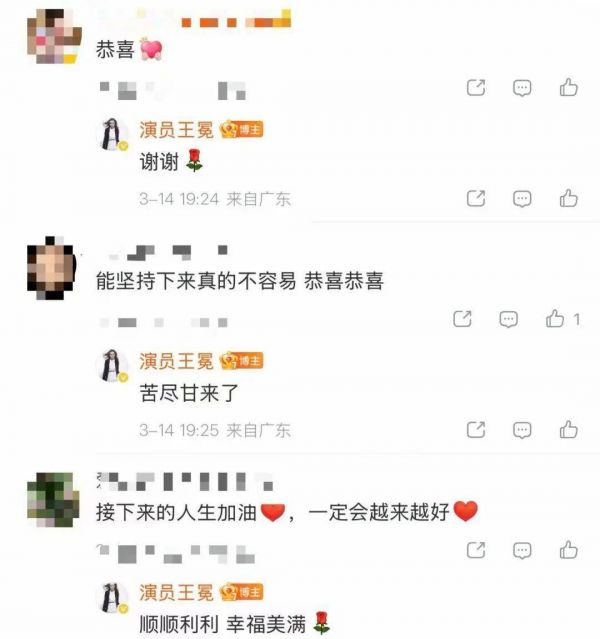This screenshot has height=639, width=600.
Task: Open comment icon on the 谢谢 reply
Action: (x=522, y=198)
